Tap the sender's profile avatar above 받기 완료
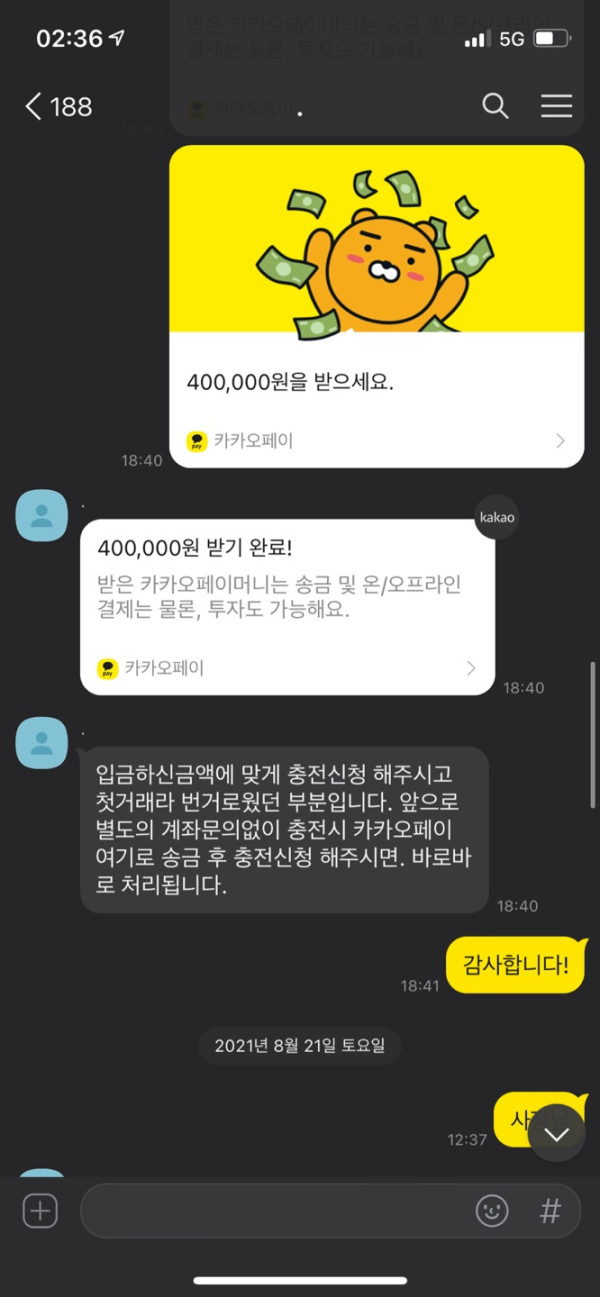 pos(42,515)
